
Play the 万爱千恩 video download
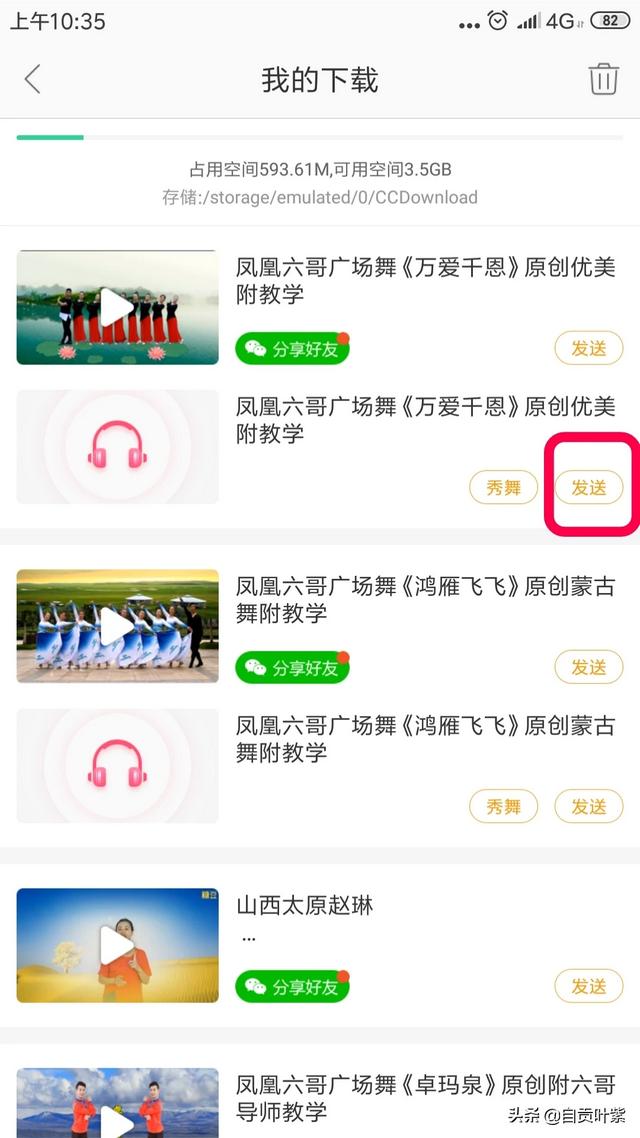pyautogui.click(x=117, y=307)
